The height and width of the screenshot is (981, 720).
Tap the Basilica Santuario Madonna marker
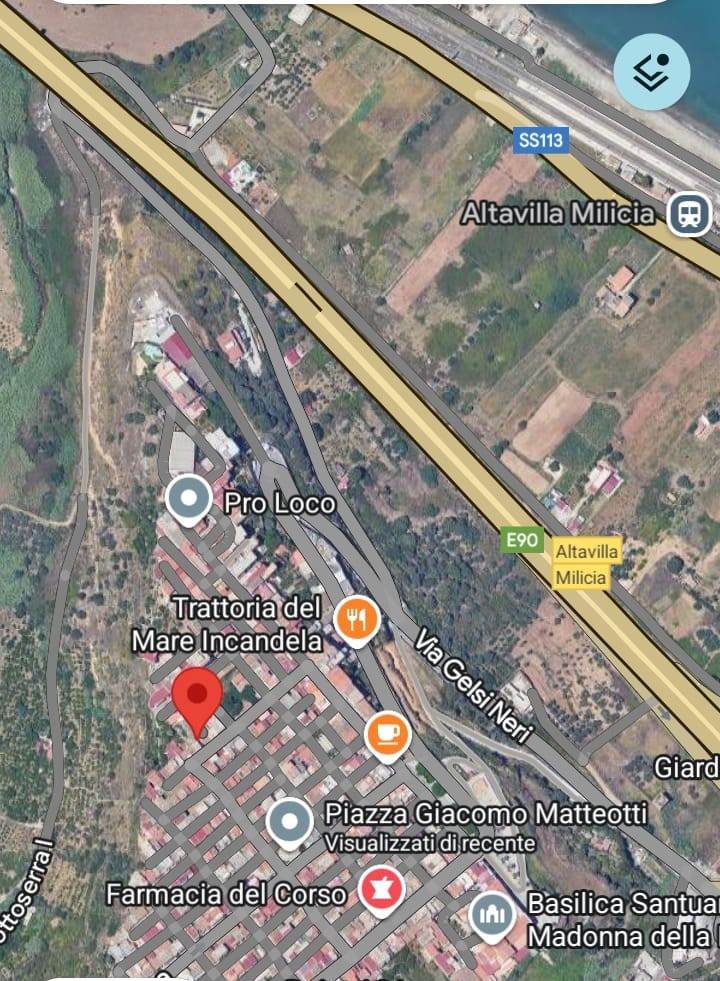tap(492, 914)
